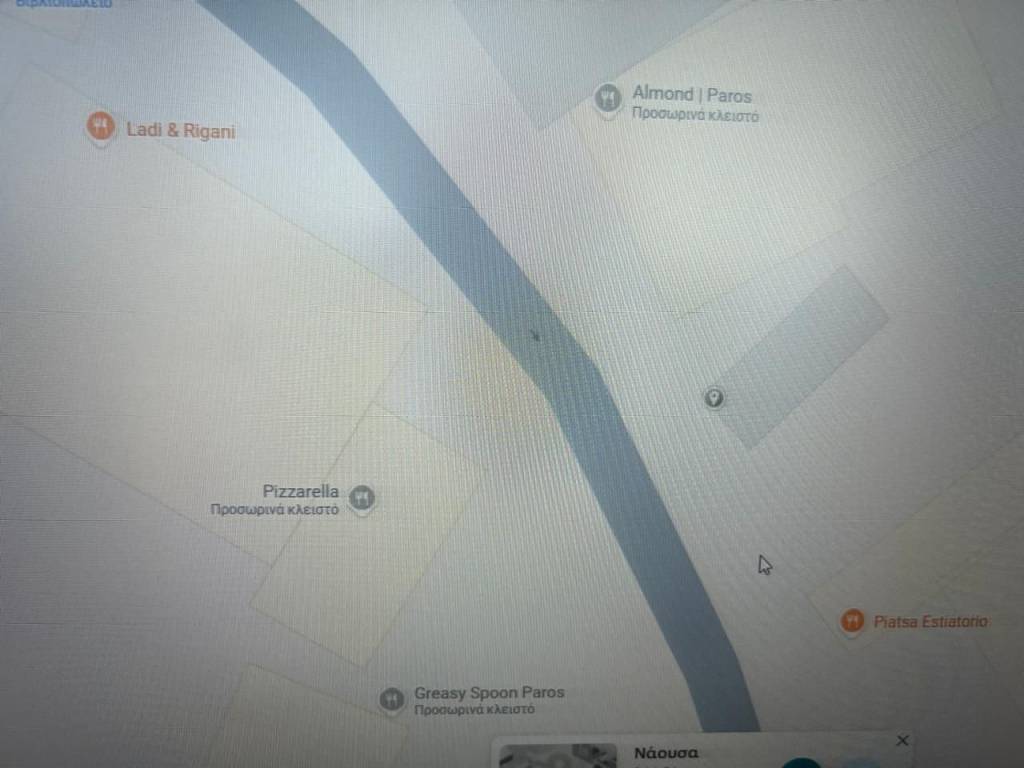Open the Pizzarella restaurant pin
Image resolution: width=1024 pixels, height=768 pixels.
(x=363, y=496)
